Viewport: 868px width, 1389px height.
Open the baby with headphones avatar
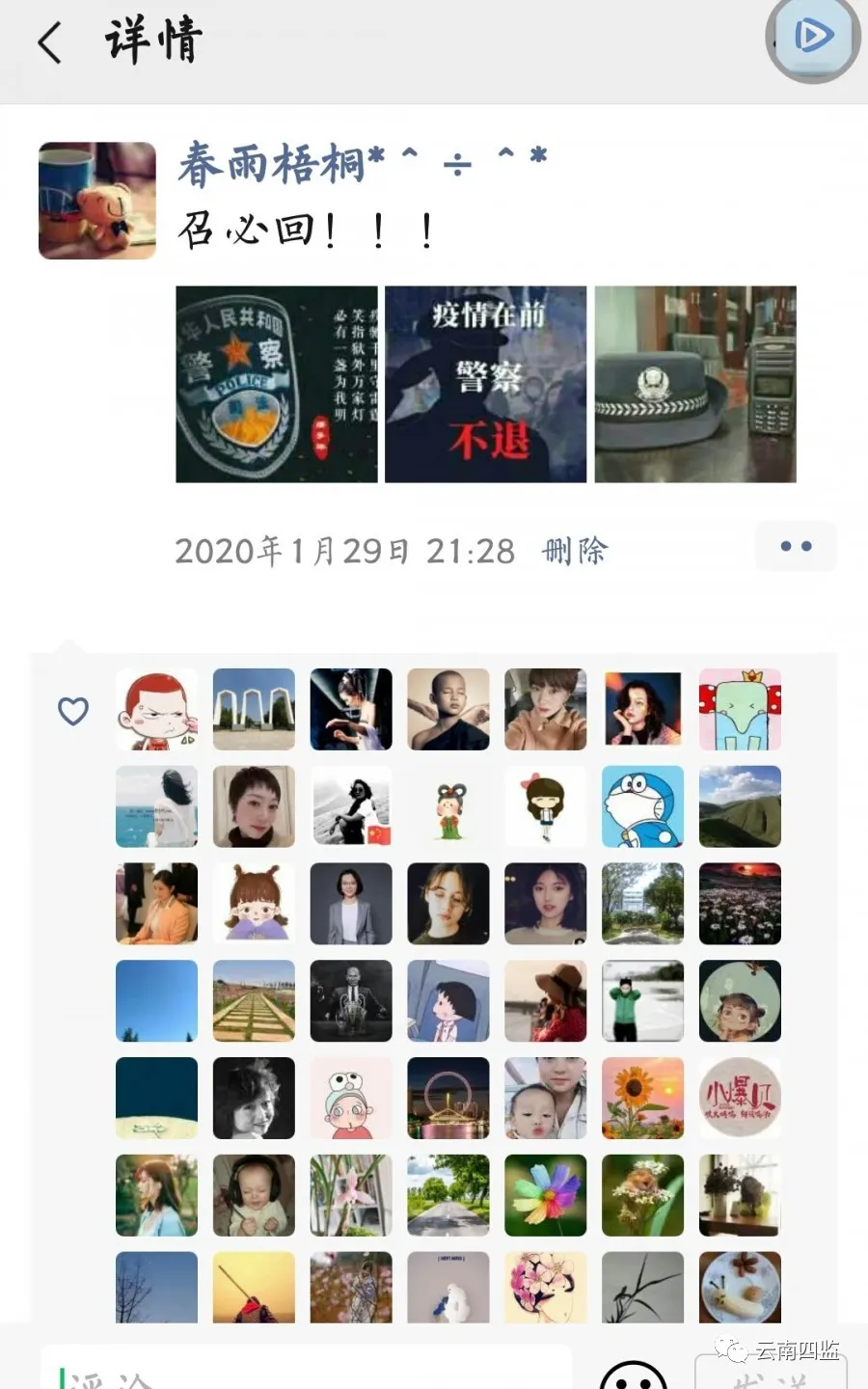pyautogui.click(x=254, y=1195)
